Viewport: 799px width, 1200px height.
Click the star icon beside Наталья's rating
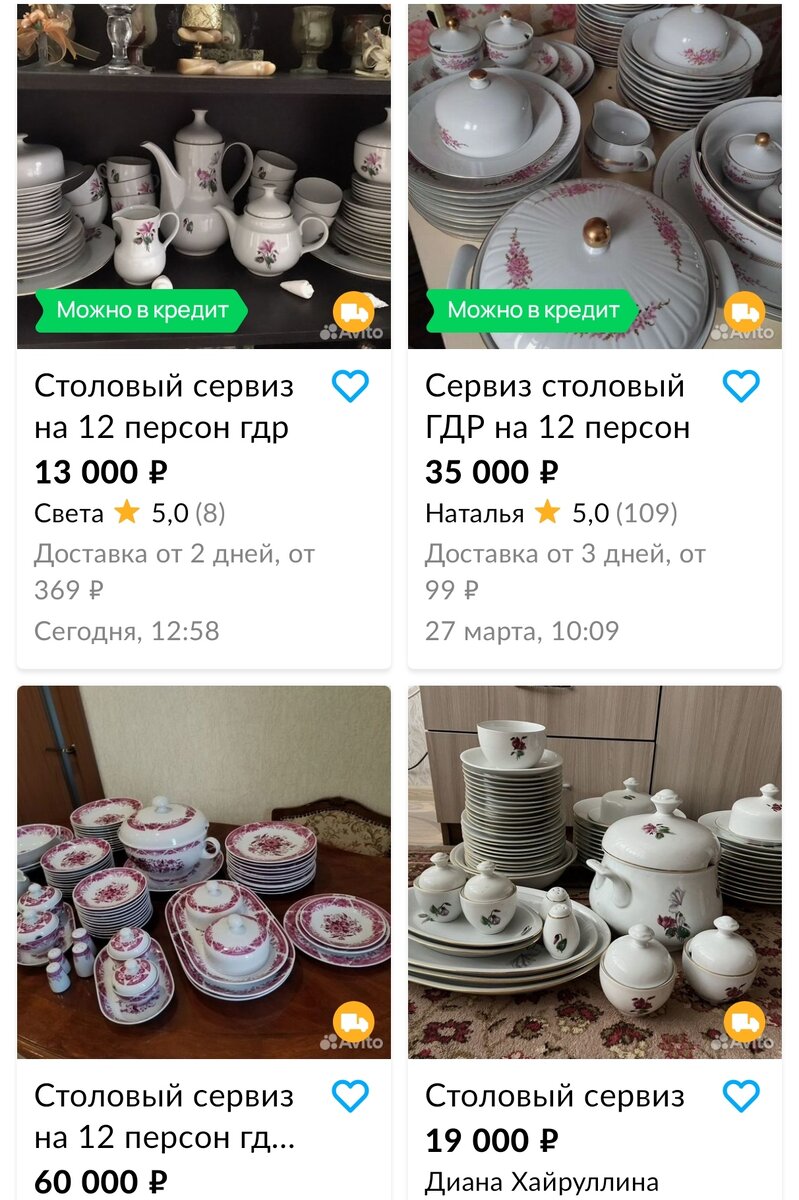coord(546,512)
